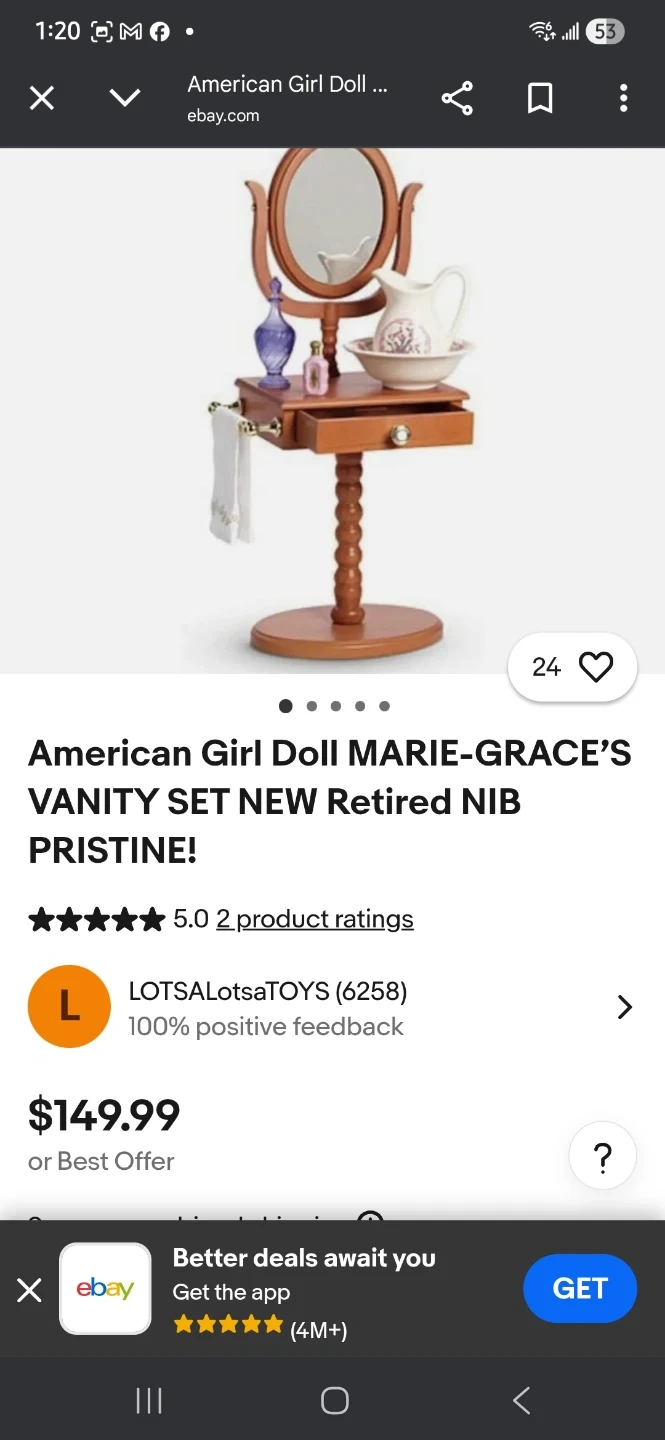Go to the home screen
This screenshot has height=1440, width=665.
pos(334,1400)
